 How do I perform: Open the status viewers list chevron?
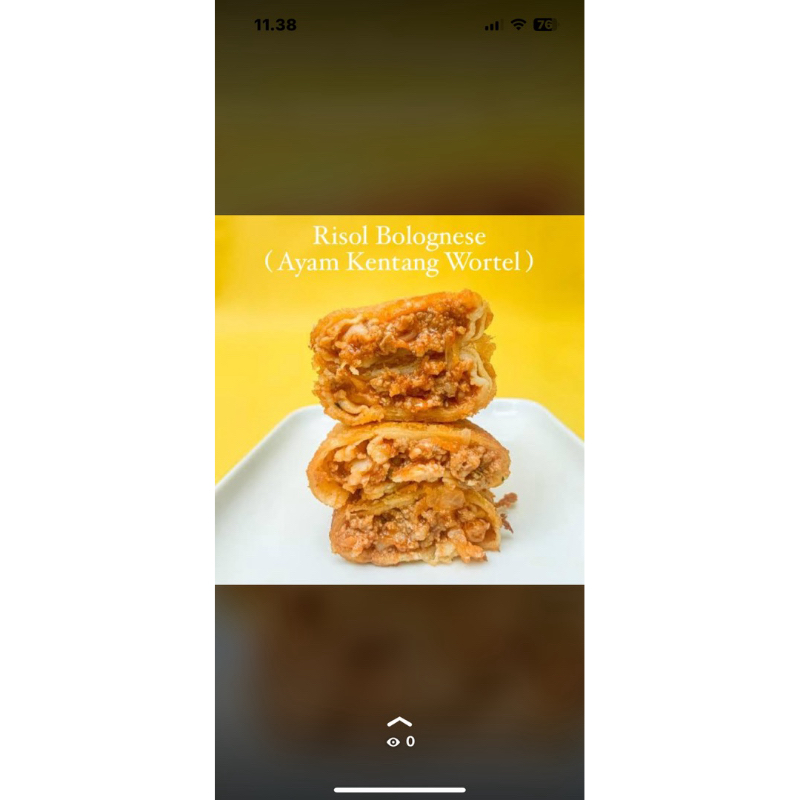click(x=399, y=722)
